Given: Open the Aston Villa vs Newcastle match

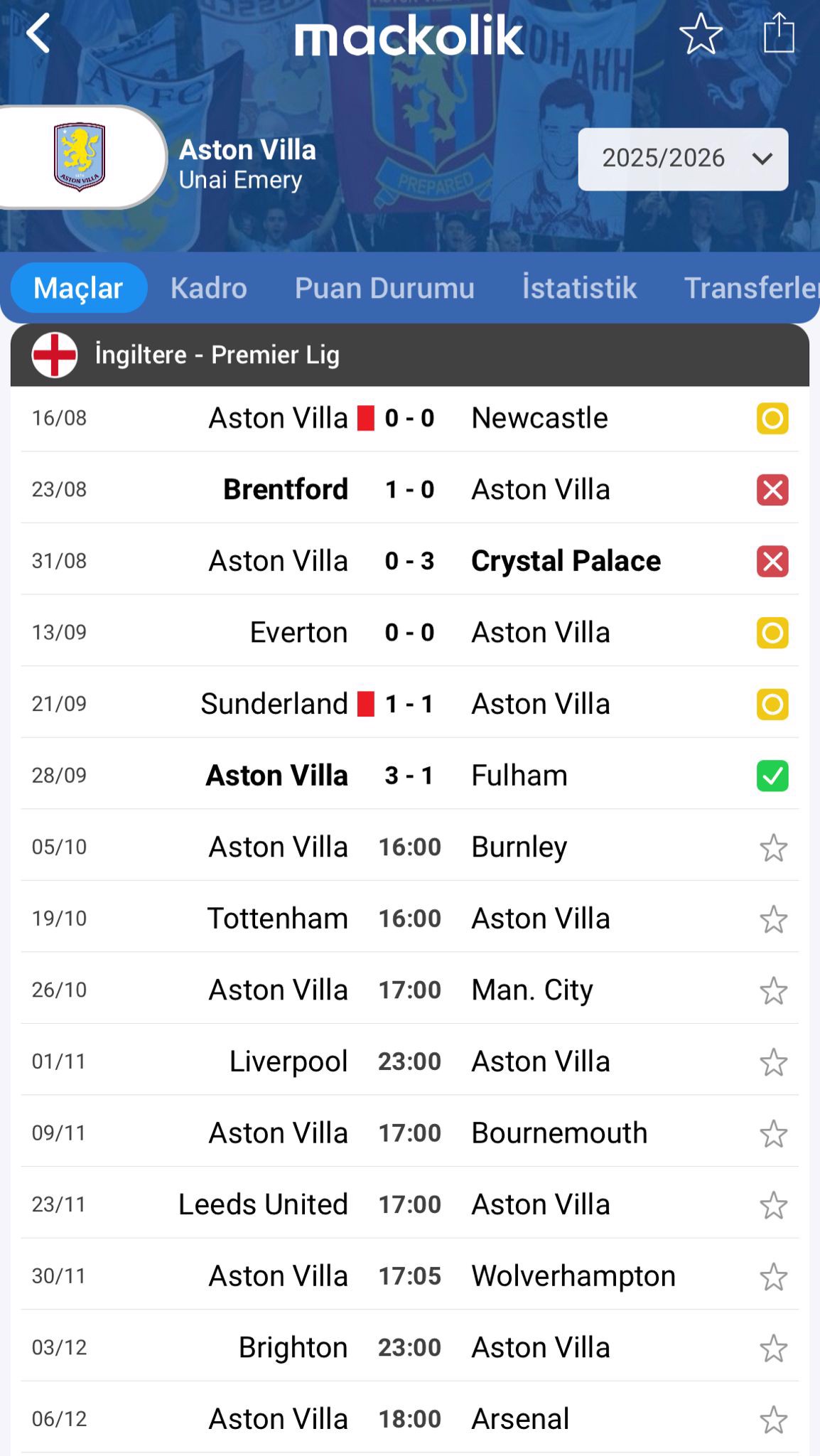Looking at the screenshot, I should tap(410, 418).
